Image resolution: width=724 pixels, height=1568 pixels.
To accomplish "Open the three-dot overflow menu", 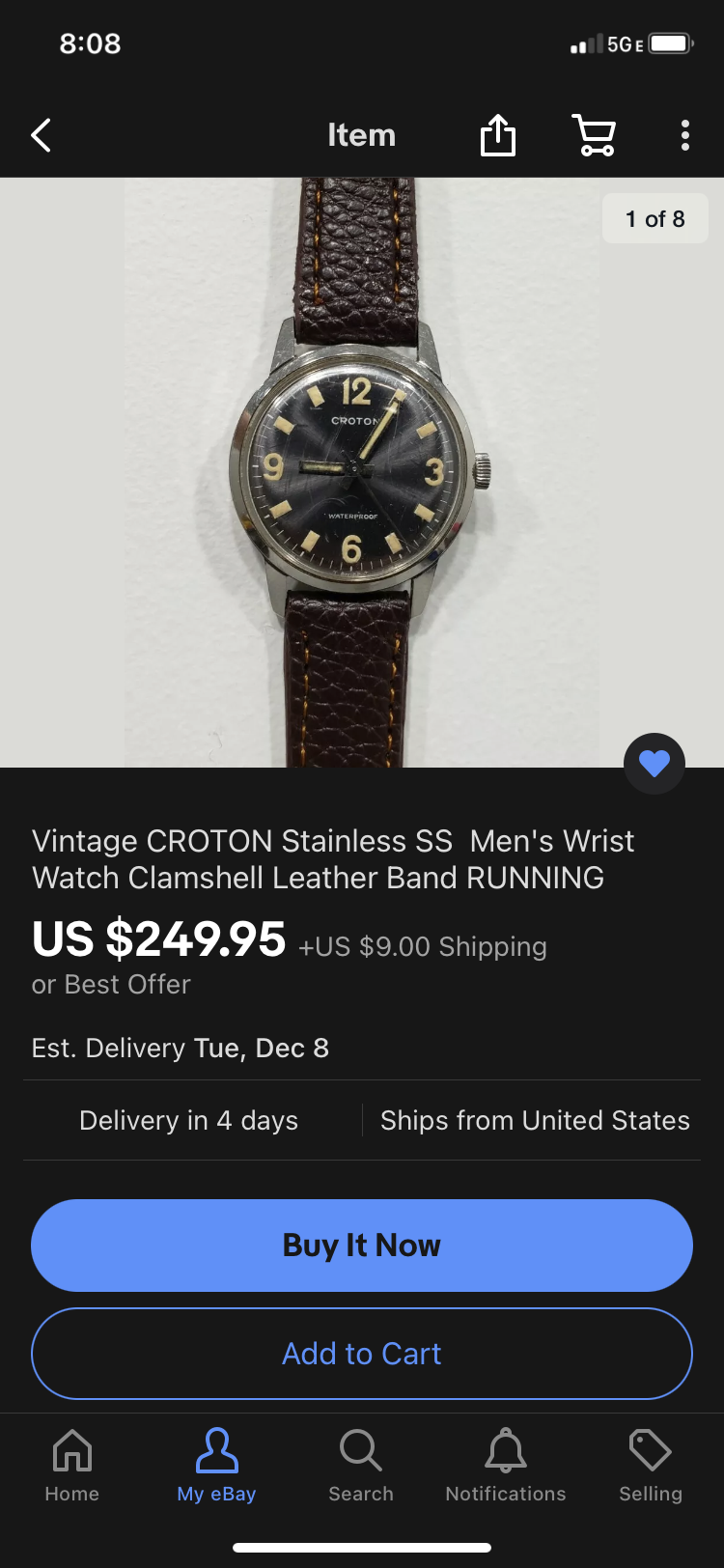I will tap(684, 135).
